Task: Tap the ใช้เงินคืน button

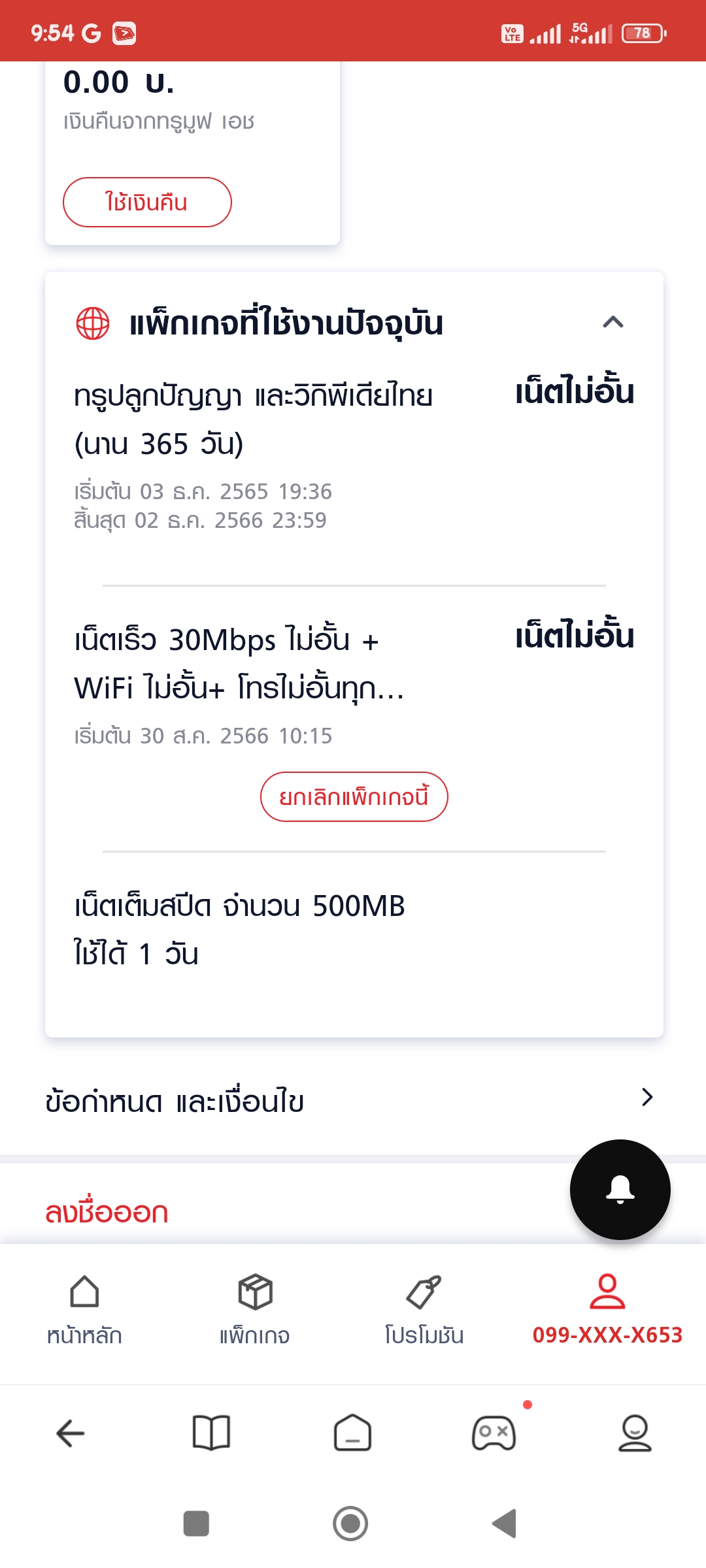Action: (x=147, y=203)
